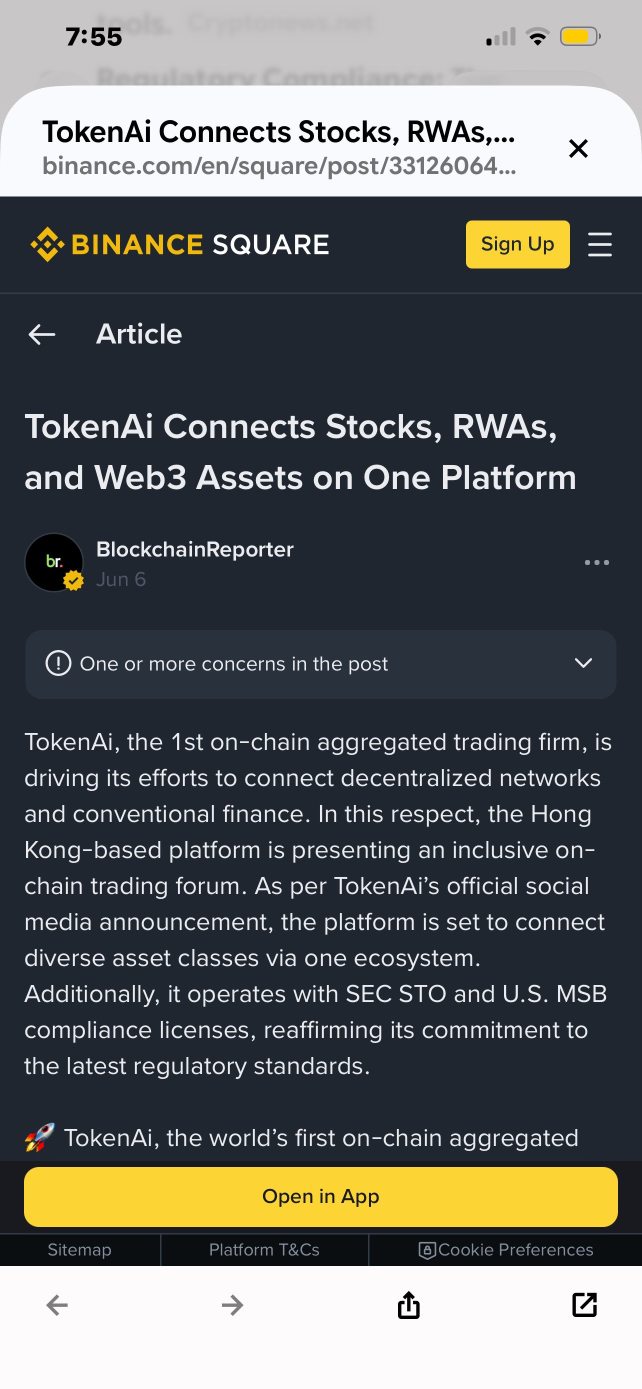The width and height of the screenshot is (642, 1389).
Task: Expand the concerns in the post notice
Action: click(x=320, y=664)
